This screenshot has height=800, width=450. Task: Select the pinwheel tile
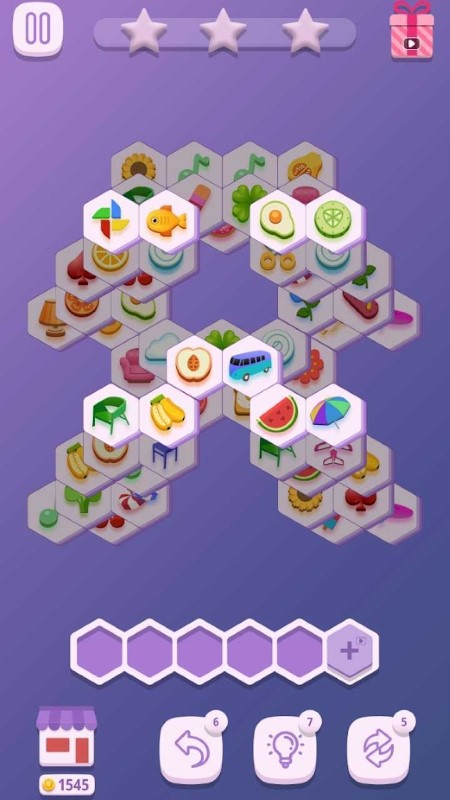coord(111,220)
